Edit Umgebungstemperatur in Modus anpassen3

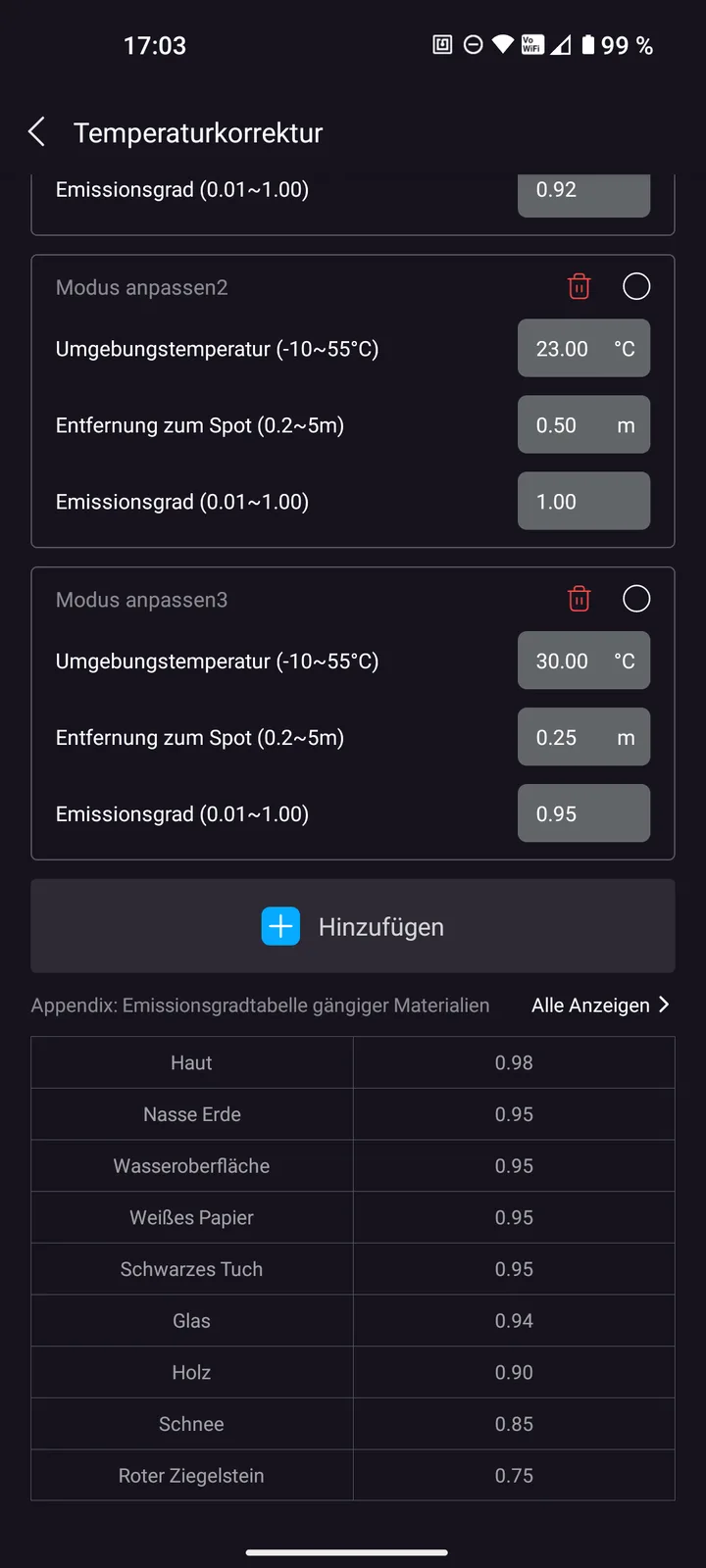pos(582,661)
